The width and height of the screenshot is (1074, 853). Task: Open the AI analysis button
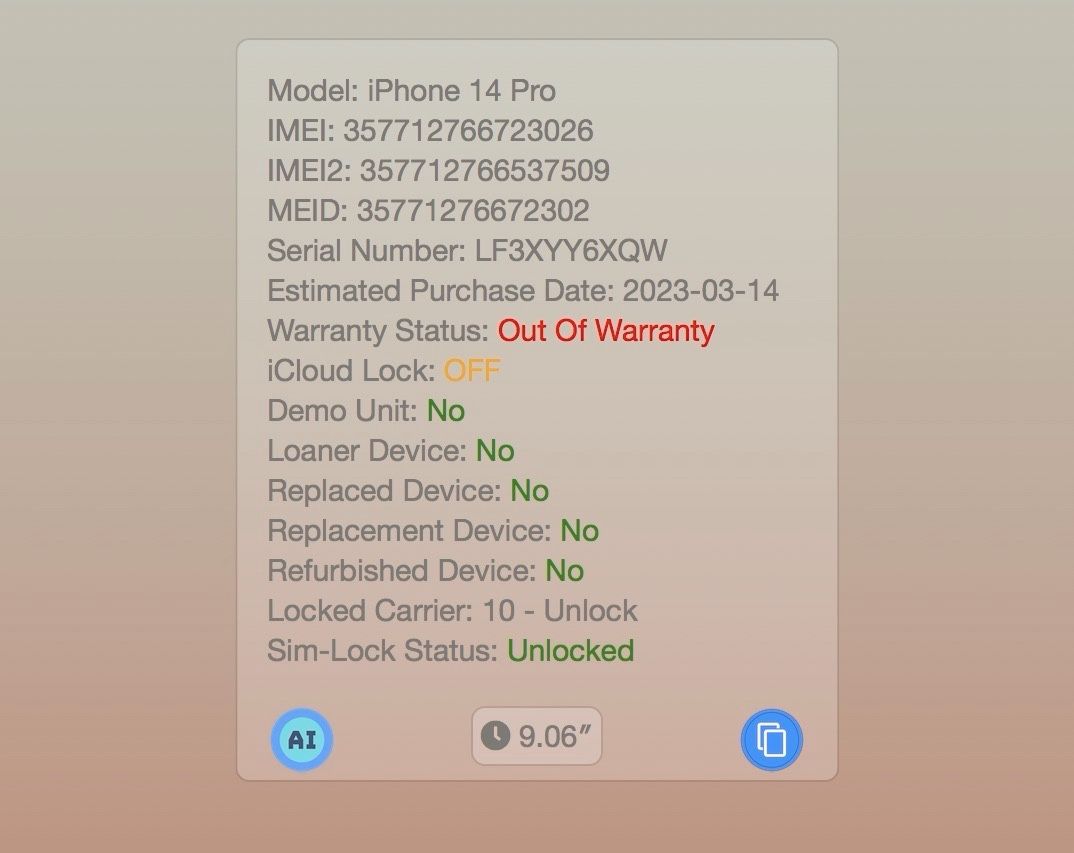pyautogui.click(x=302, y=740)
